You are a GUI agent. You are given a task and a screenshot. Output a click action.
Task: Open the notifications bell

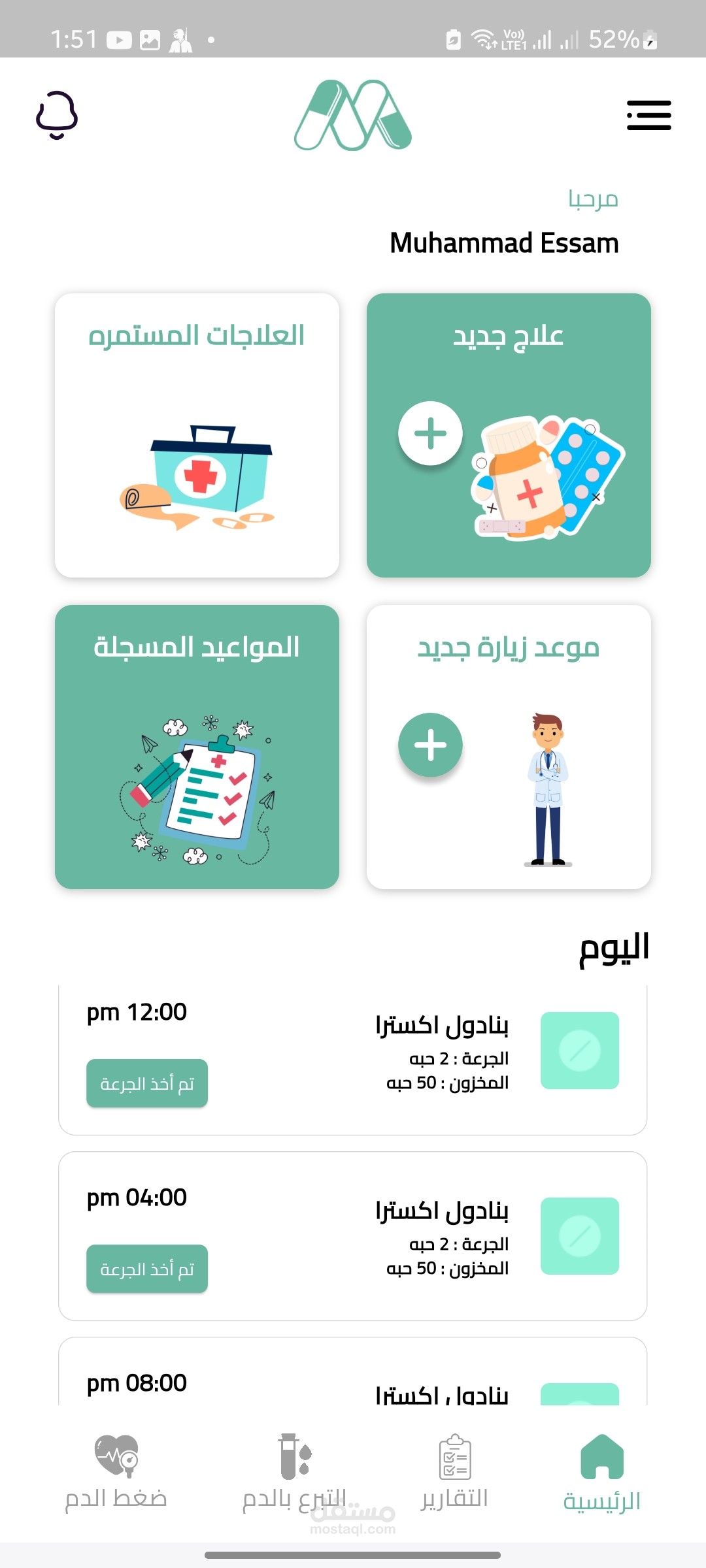point(57,115)
